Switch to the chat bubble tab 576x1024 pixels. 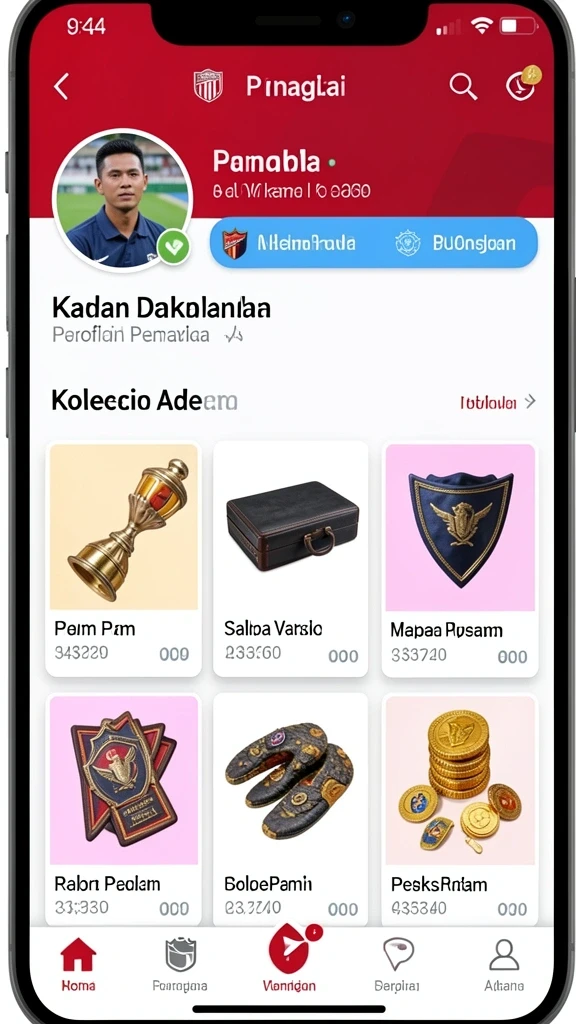click(398, 965)
